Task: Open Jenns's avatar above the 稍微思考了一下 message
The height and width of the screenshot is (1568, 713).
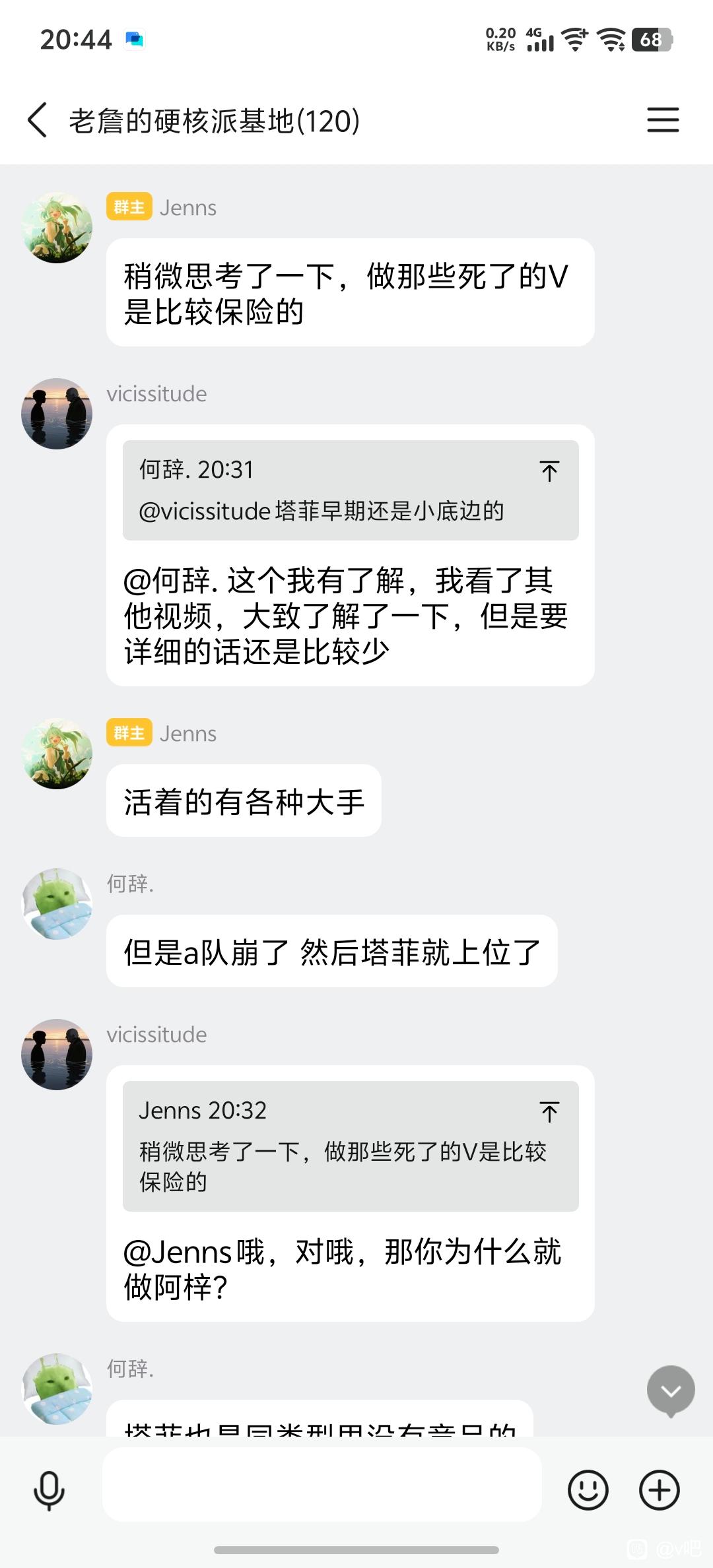Action: point(57,228)
